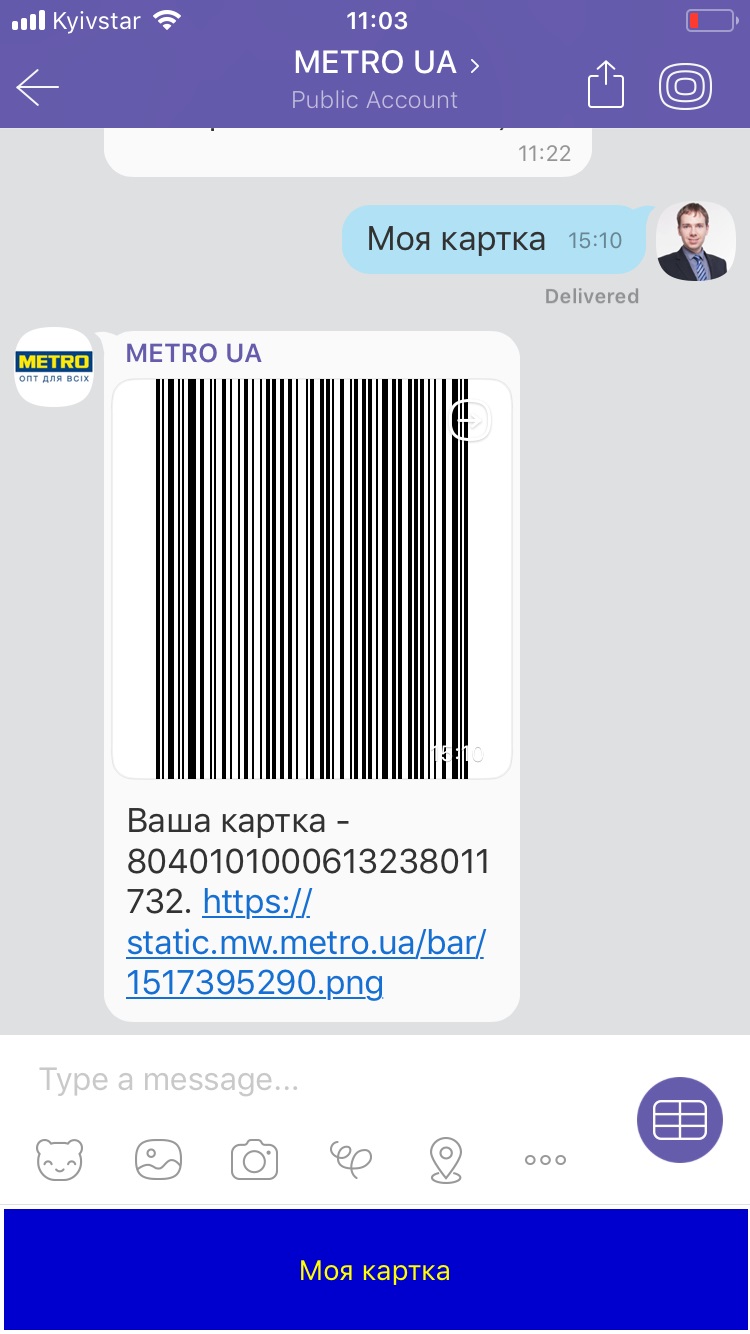The height and width of the screenshot is (1334, 750).
Task: Go back using the arrow
Action: coord(38,87)
